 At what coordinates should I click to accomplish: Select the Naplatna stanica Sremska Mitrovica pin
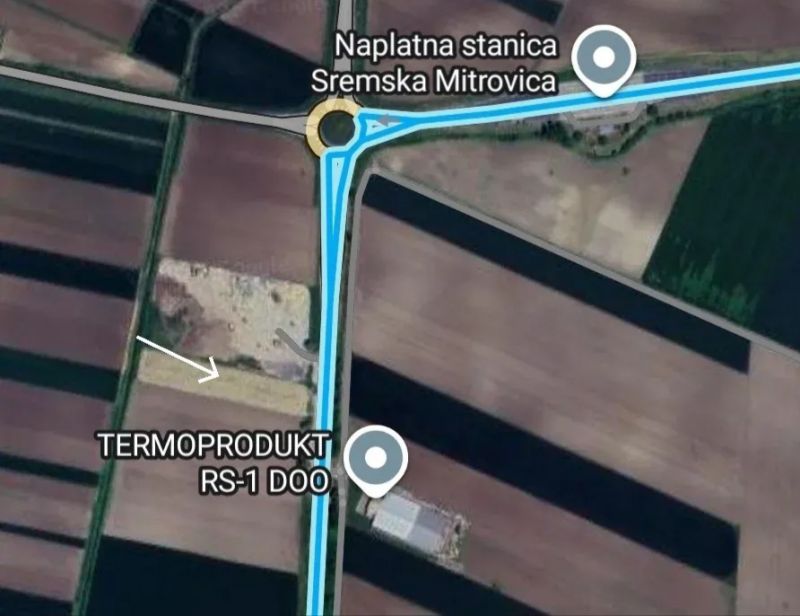click(x=603, y=58)
